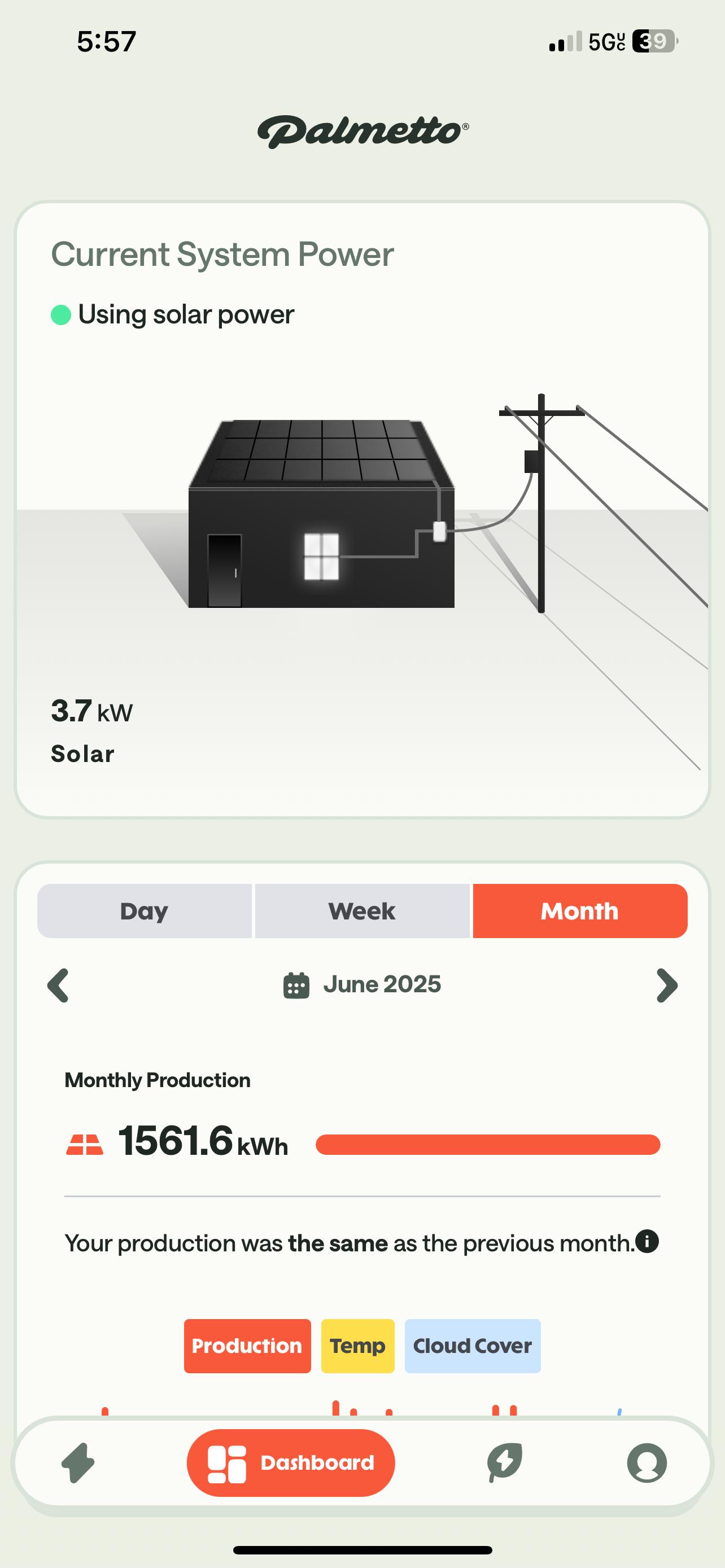
Task: Switch to the Week view
Action: coord(362,910)
